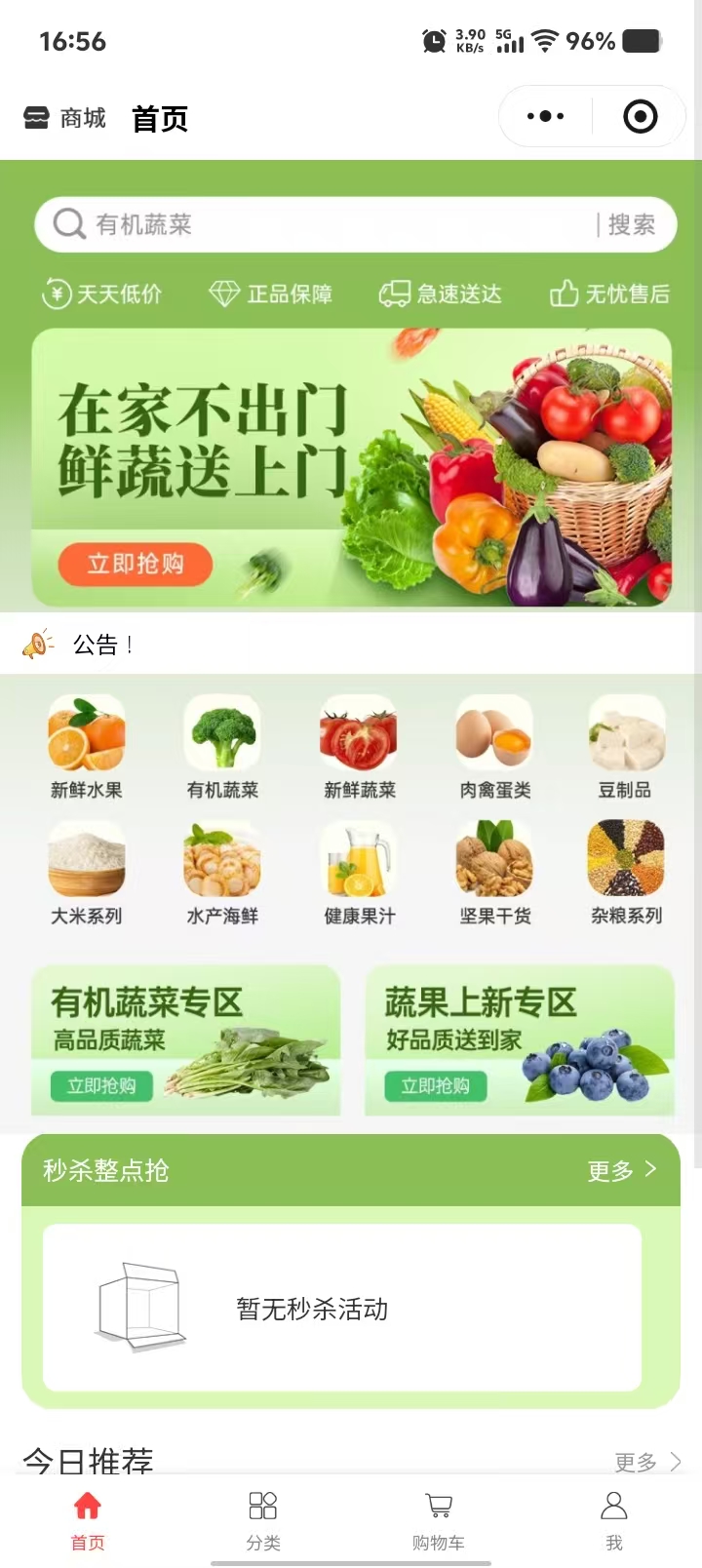Image resolution: width=702 pixels, height=1568 pixels.
Task: Select the 肉禽蛋类 category
Action: [494, 746]
